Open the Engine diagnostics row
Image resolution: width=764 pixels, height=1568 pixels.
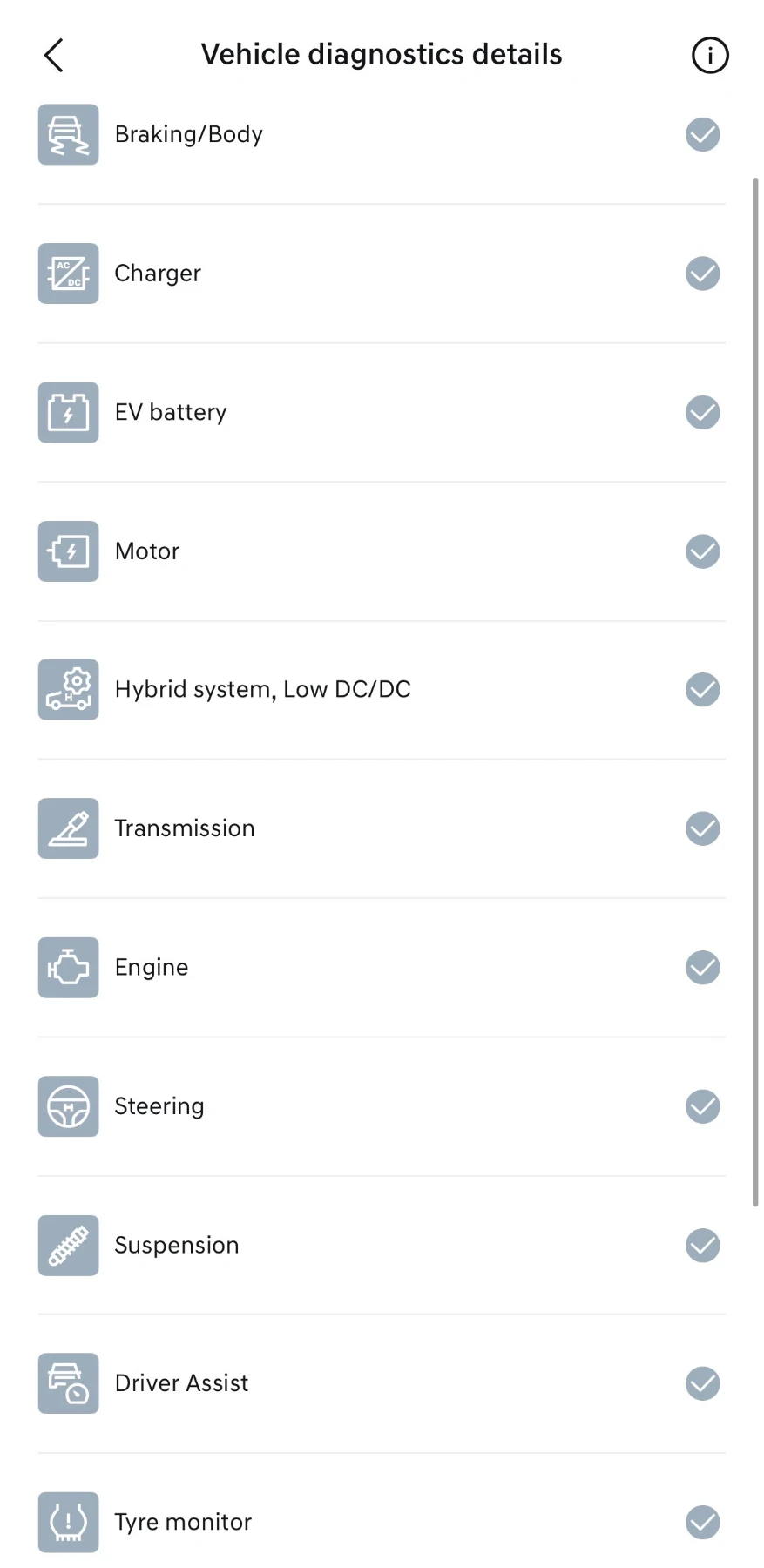[382, 967]
